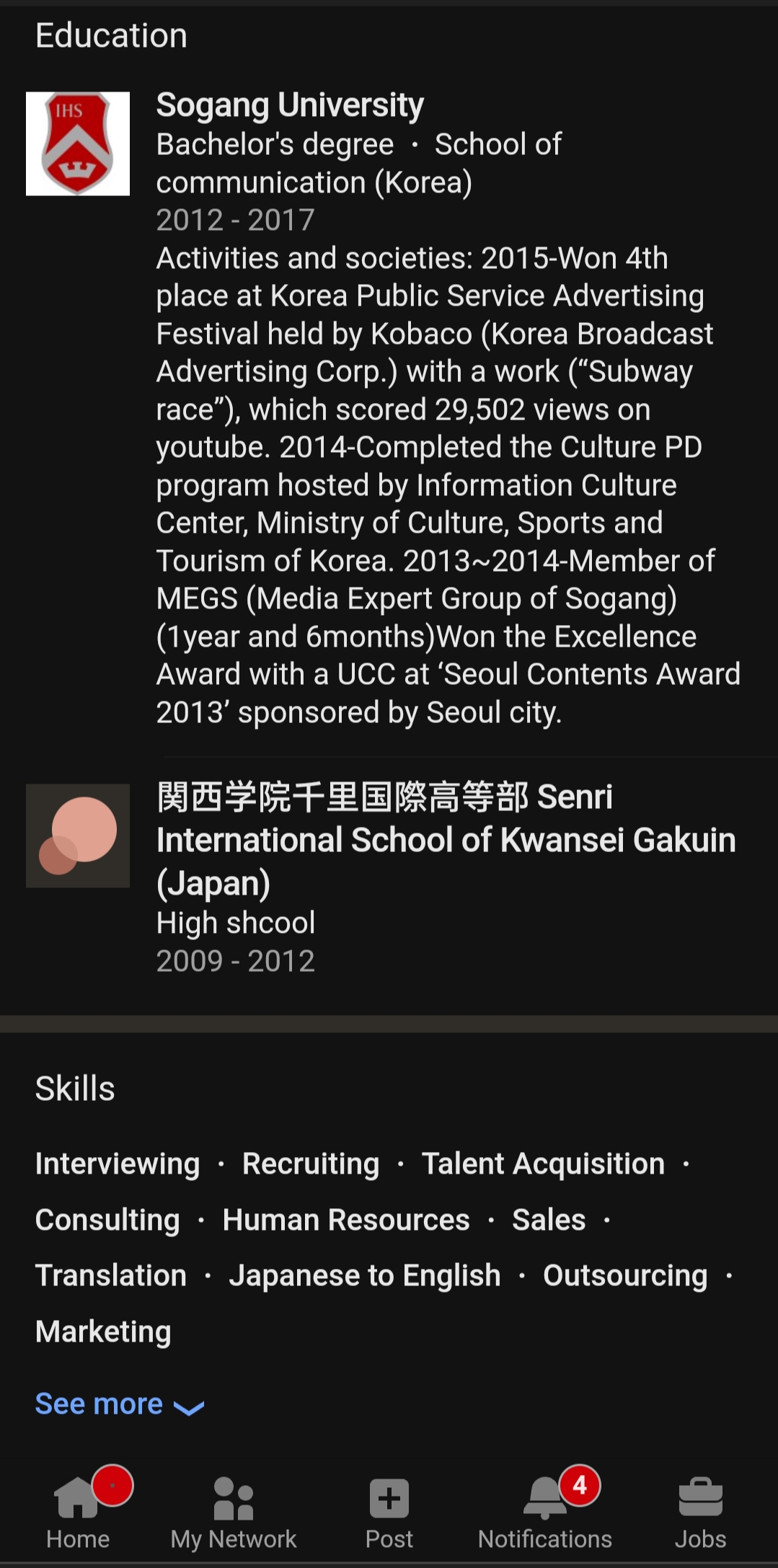
Task: Open the Notifications tab
Action: pyautogui.click(x=545, y=1511)
